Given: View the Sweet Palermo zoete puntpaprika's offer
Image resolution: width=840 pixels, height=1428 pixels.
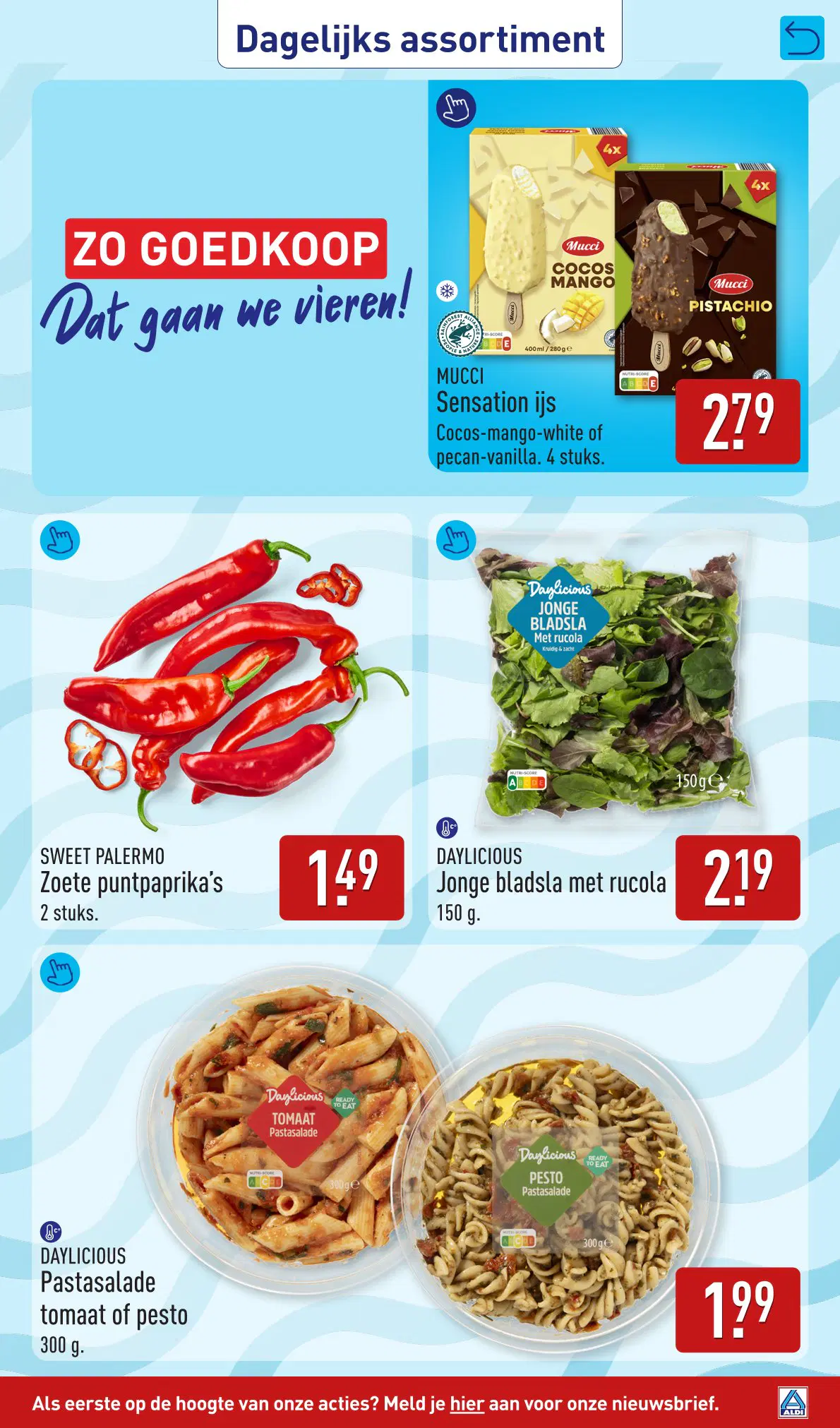Looking at the screenshot, I should click(x=222, y=721).
